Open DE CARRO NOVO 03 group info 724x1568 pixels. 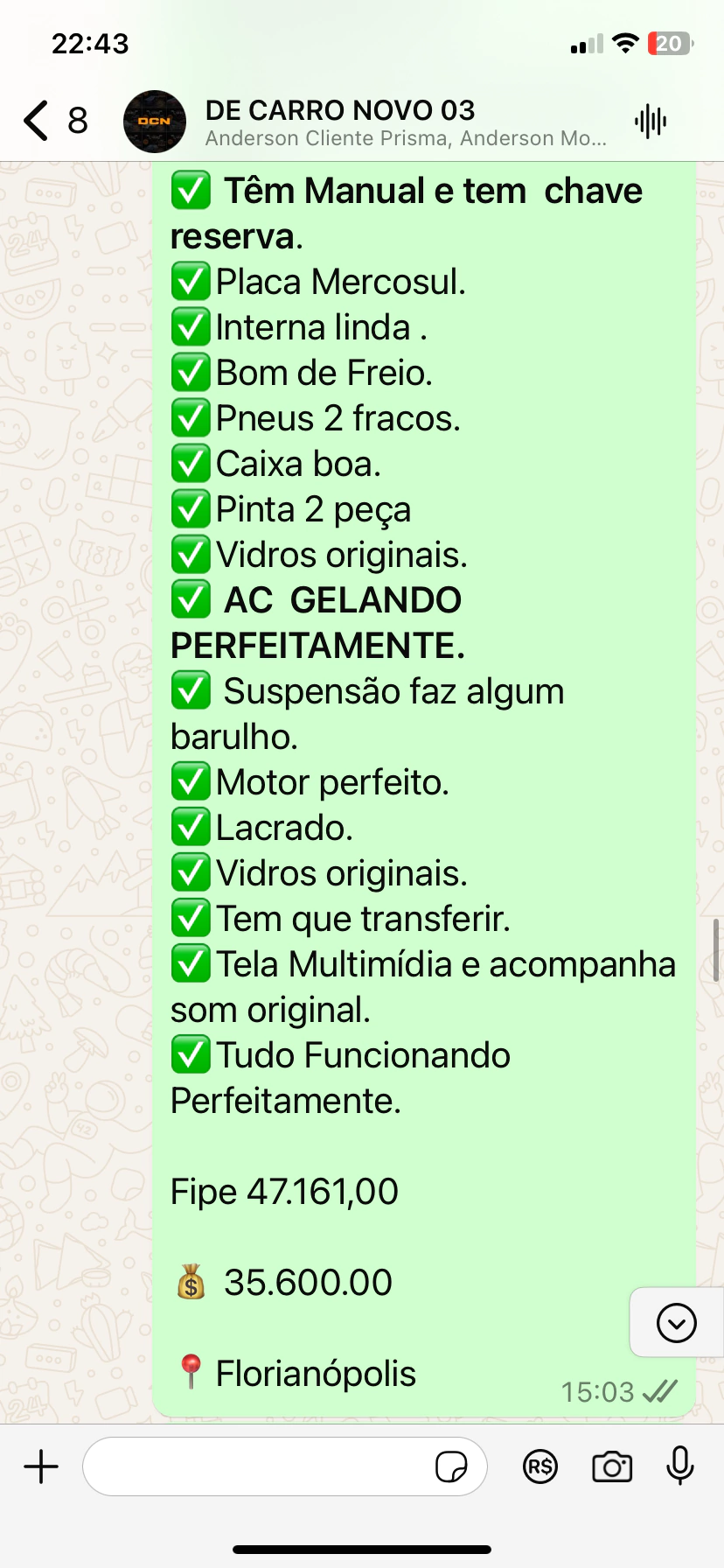click(x=406, y=122)
